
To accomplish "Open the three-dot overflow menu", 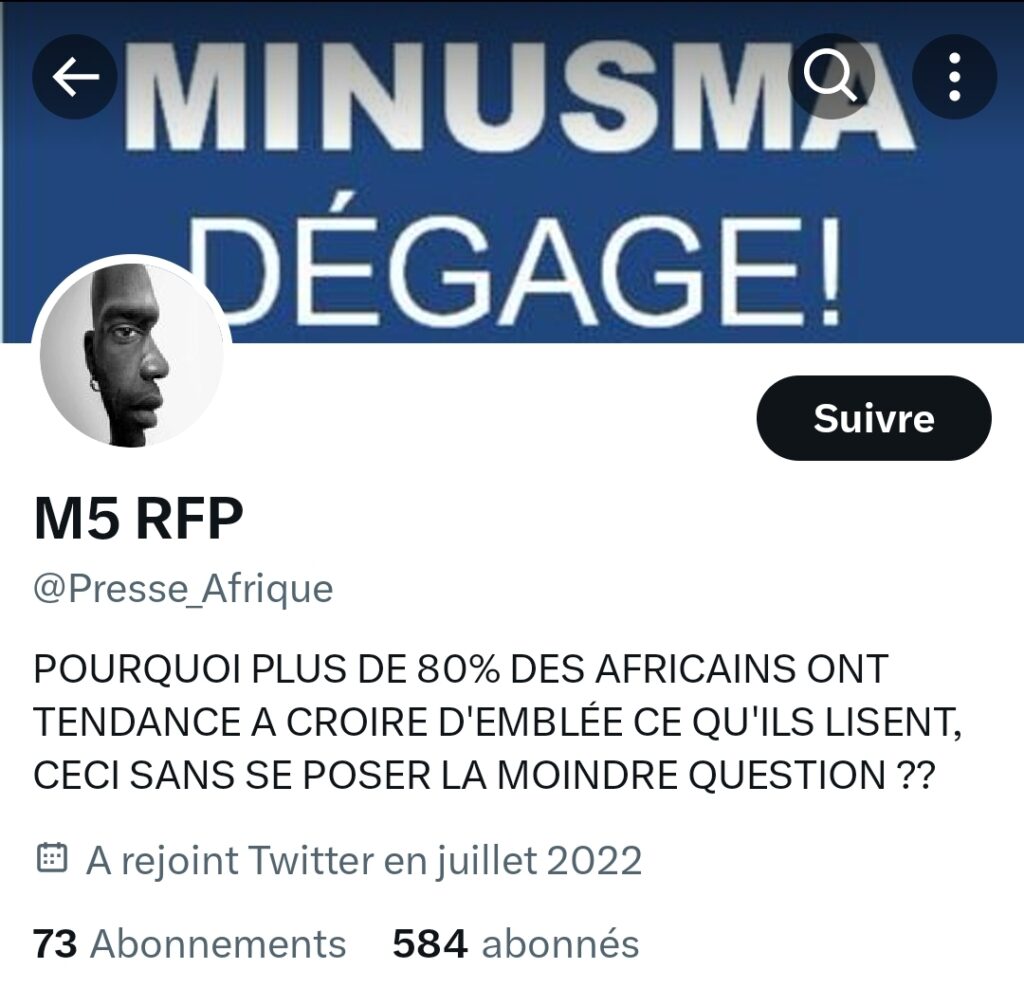I will pyautogui.click(x=954, y=77).
